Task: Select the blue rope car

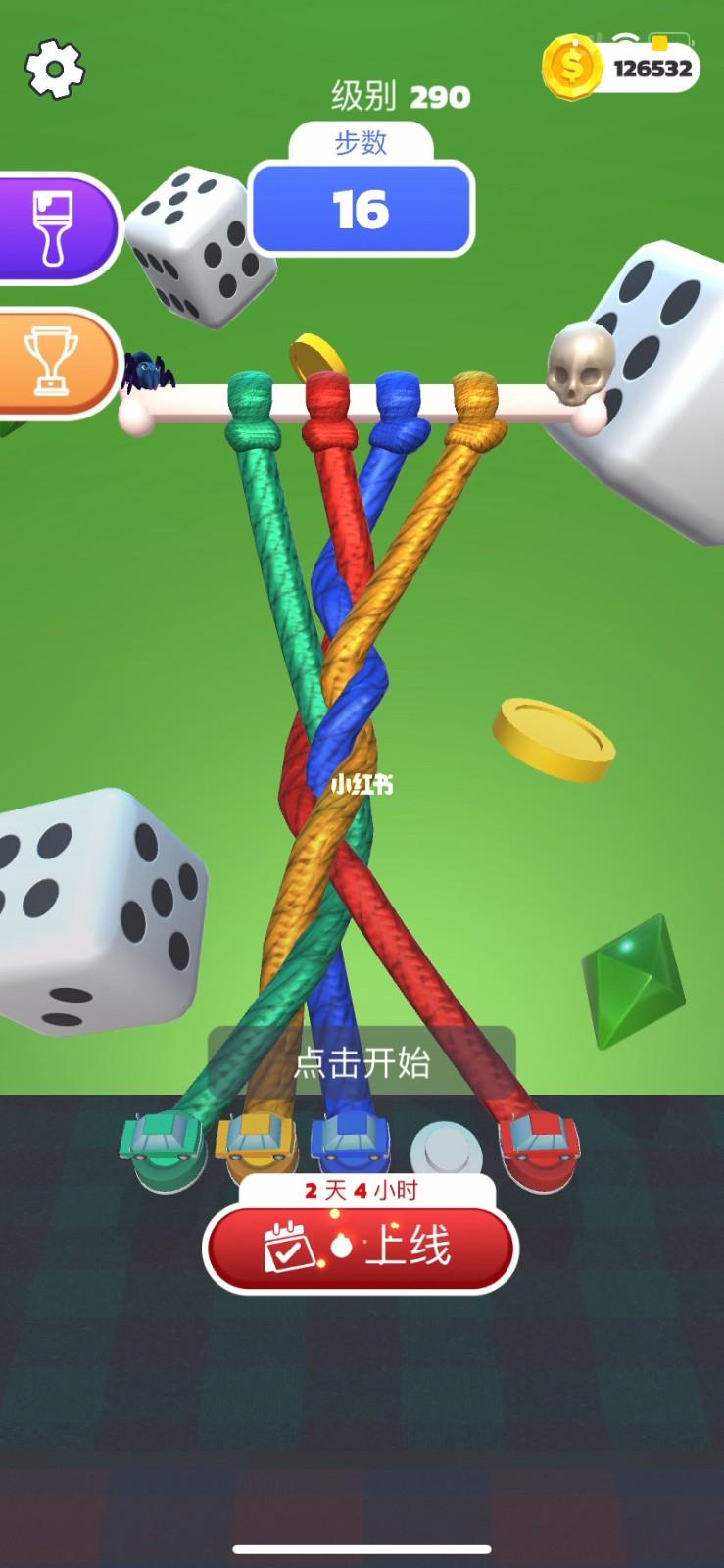Action: [x=349, y=1140]
